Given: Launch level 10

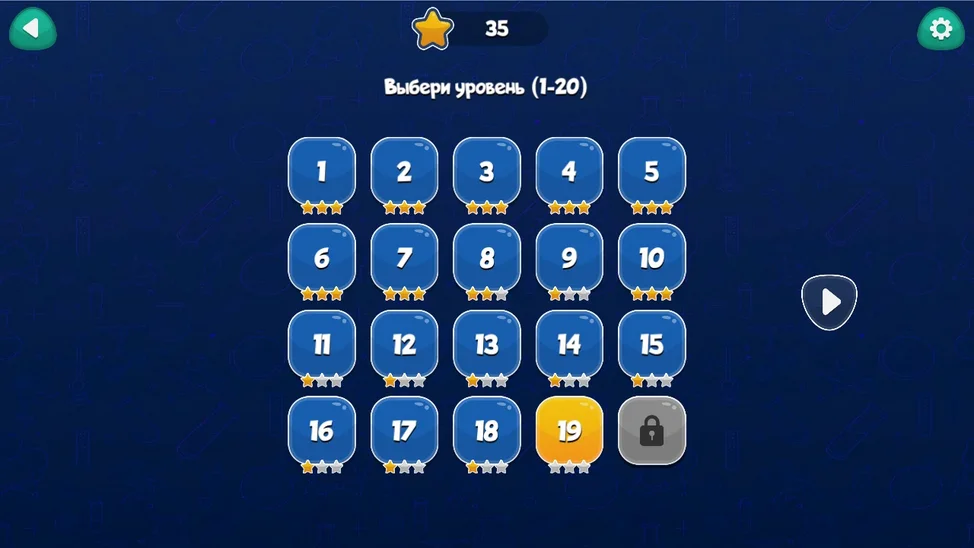Looking at the screenshot, I should [652, 258].
